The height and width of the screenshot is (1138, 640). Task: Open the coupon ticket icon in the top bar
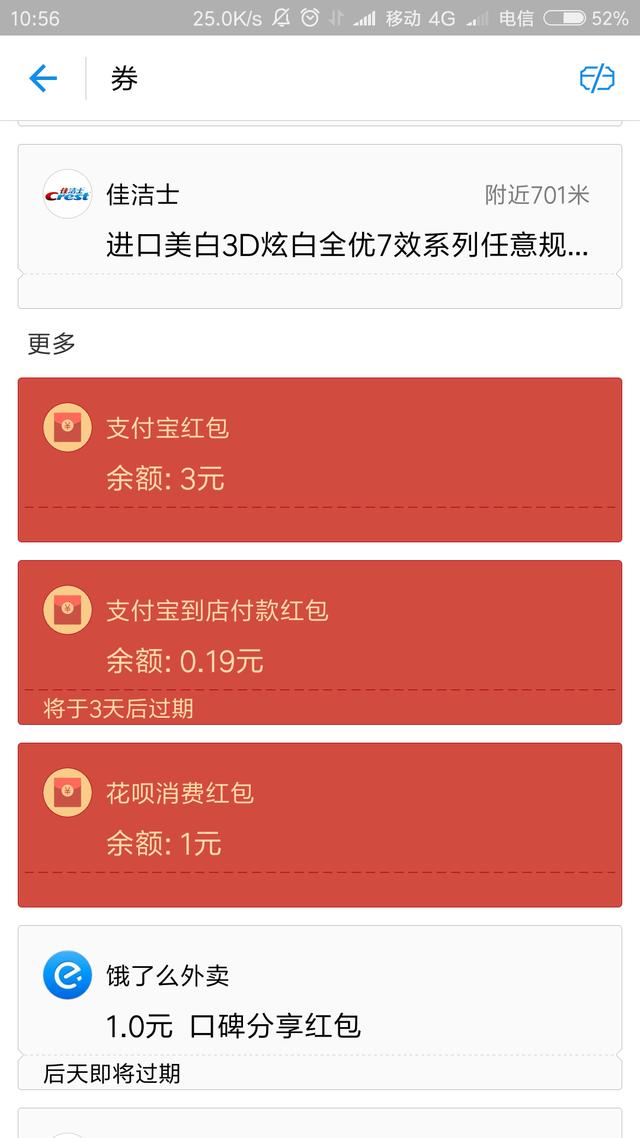[x=597, y=78]
